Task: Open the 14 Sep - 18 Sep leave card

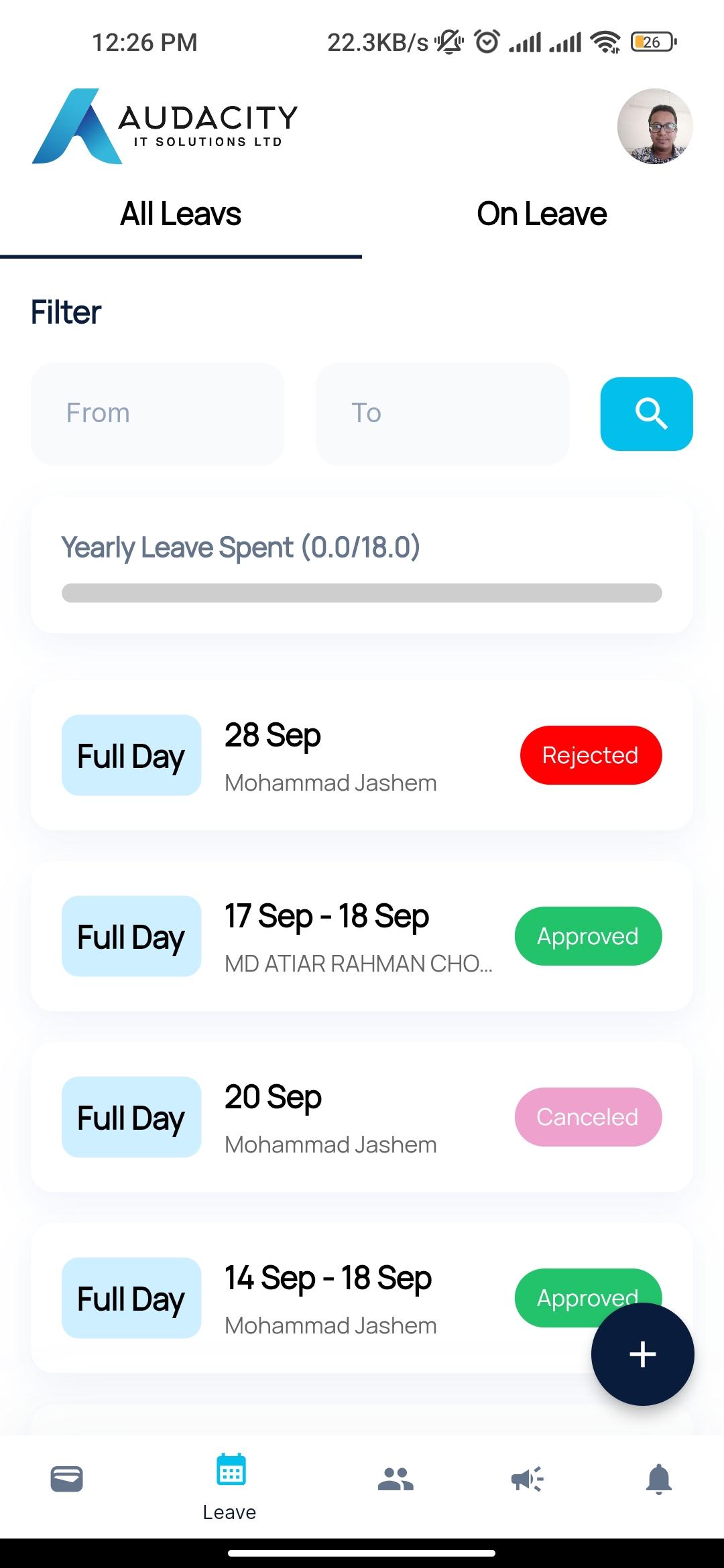Action: click(x=362, y=1298)
